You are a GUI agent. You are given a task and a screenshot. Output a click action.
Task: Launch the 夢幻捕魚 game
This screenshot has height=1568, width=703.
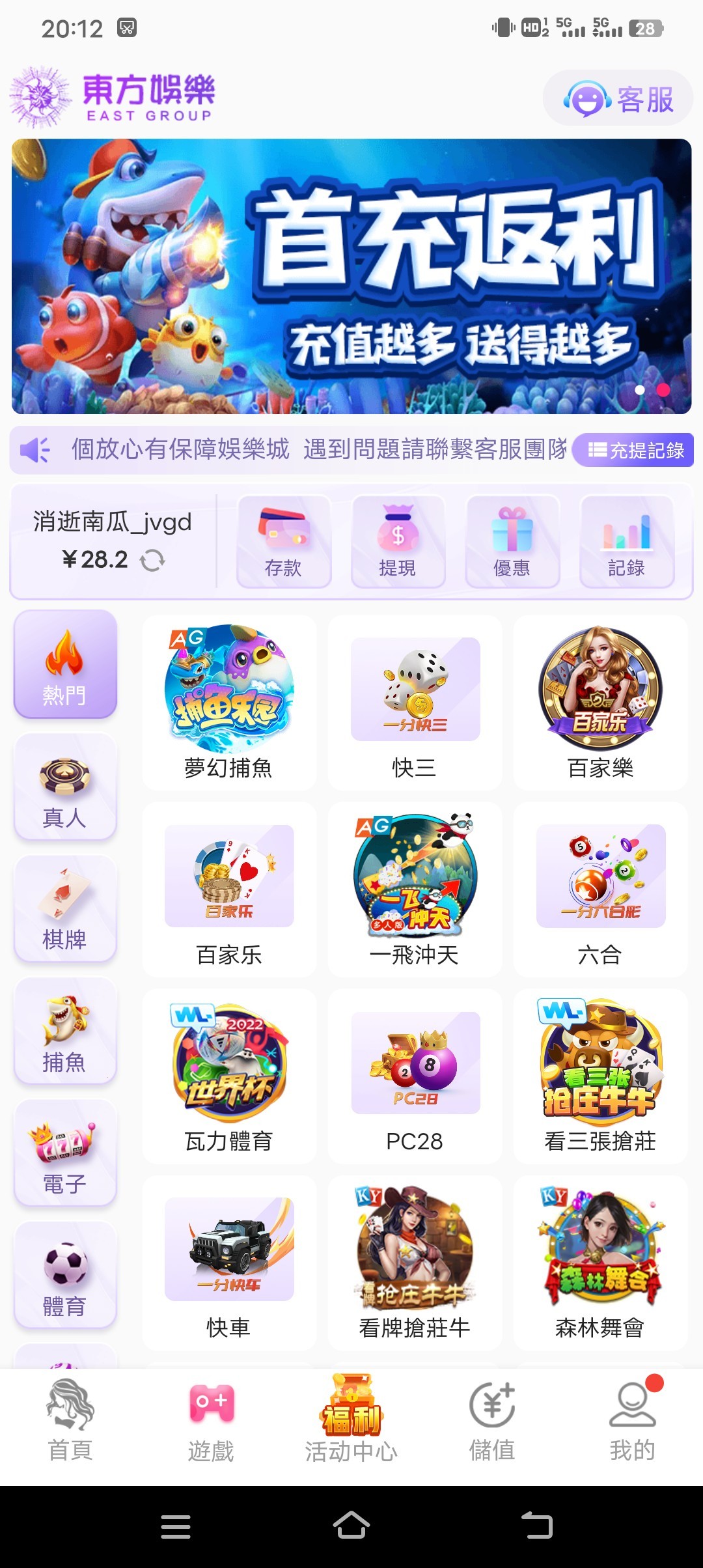[x=229, y=703]
